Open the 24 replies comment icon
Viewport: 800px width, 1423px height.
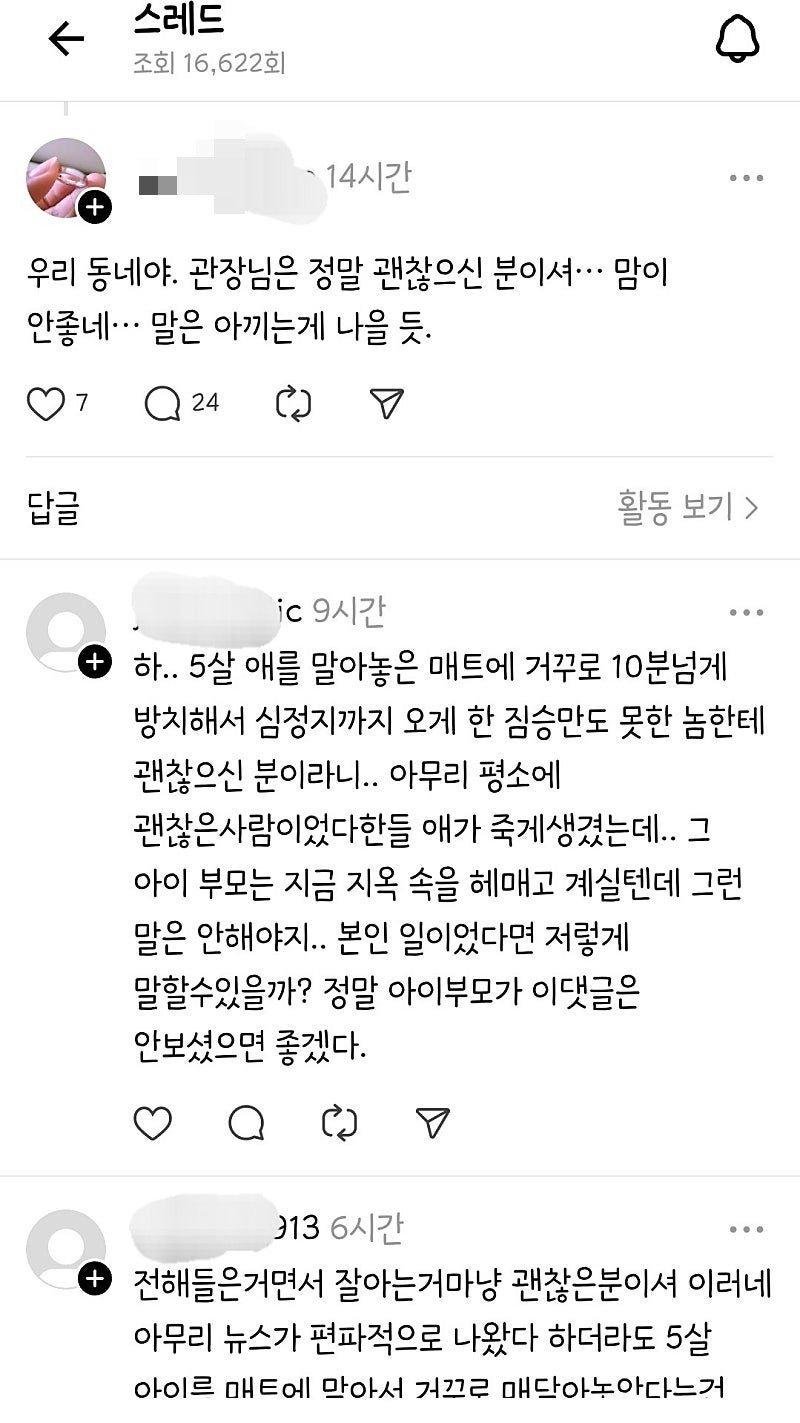(x=162, y=404)
